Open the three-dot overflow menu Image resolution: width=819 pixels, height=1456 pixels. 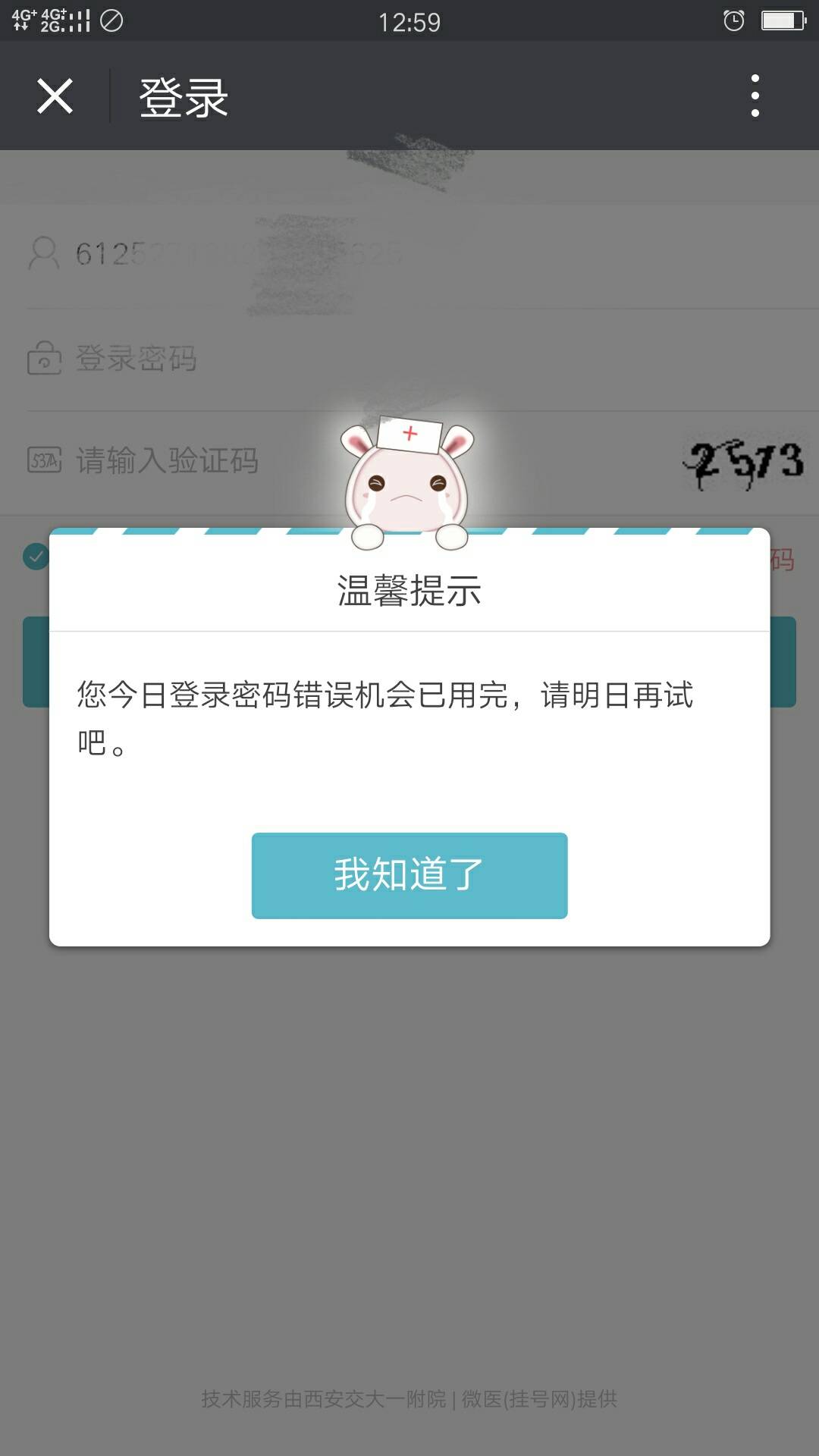coord(753,97)
